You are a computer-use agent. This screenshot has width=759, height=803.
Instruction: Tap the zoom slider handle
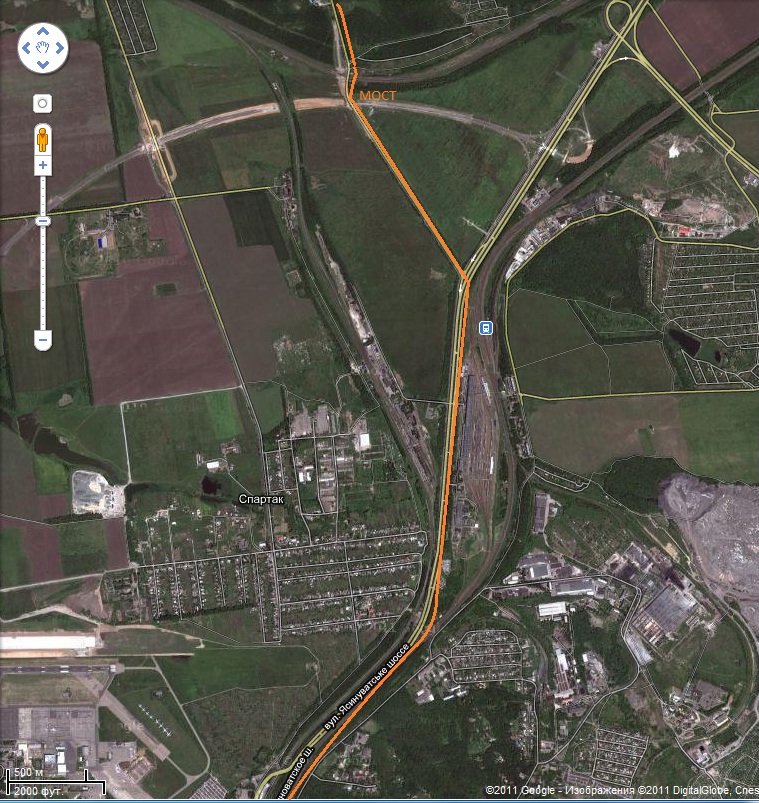coord(42,221)
